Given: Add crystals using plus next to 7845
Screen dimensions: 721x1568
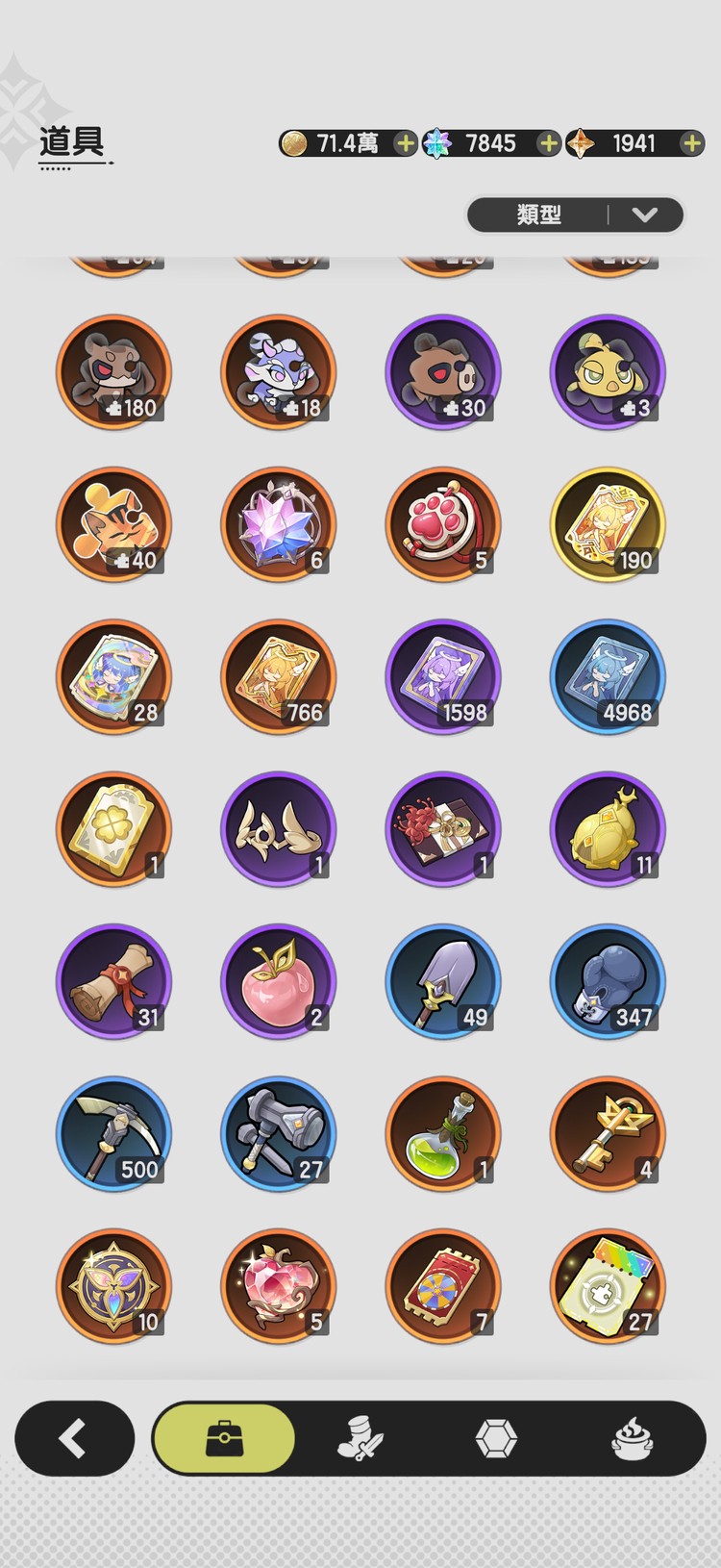Looking at the screenshot, I should 548,144.
